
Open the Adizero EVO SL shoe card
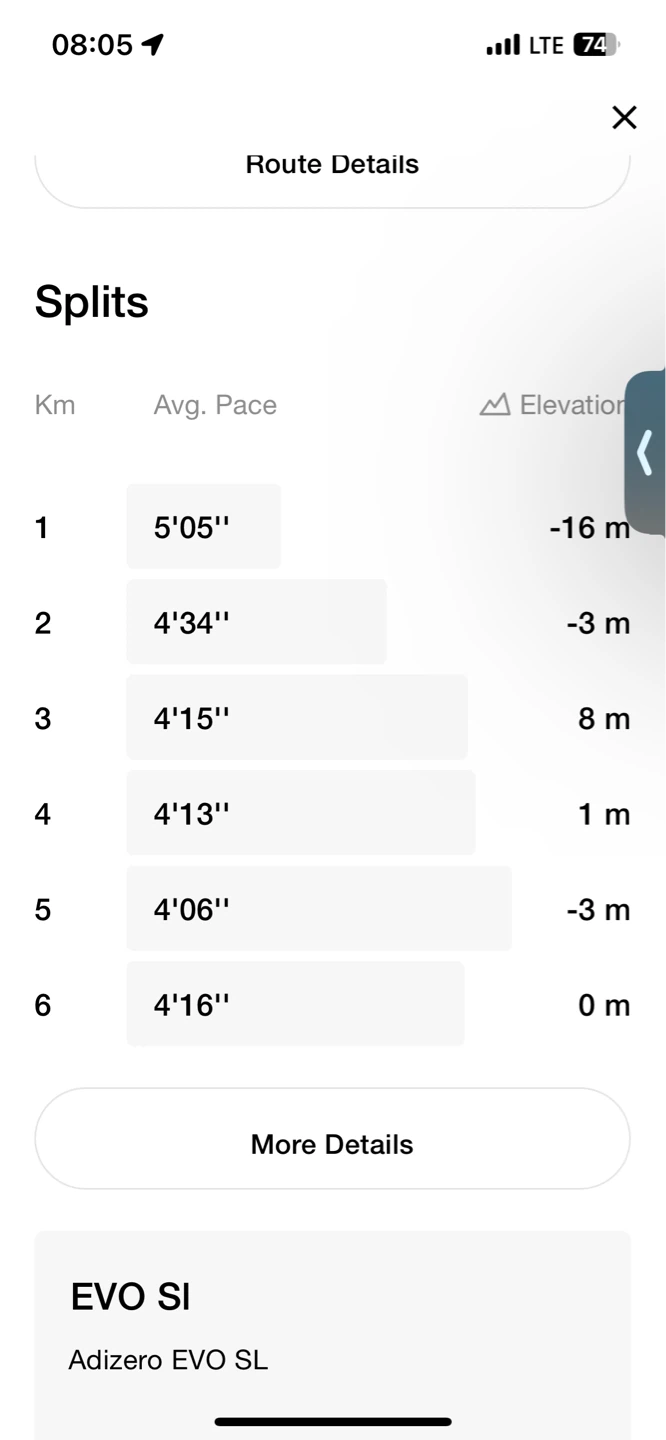(332, 1335)
